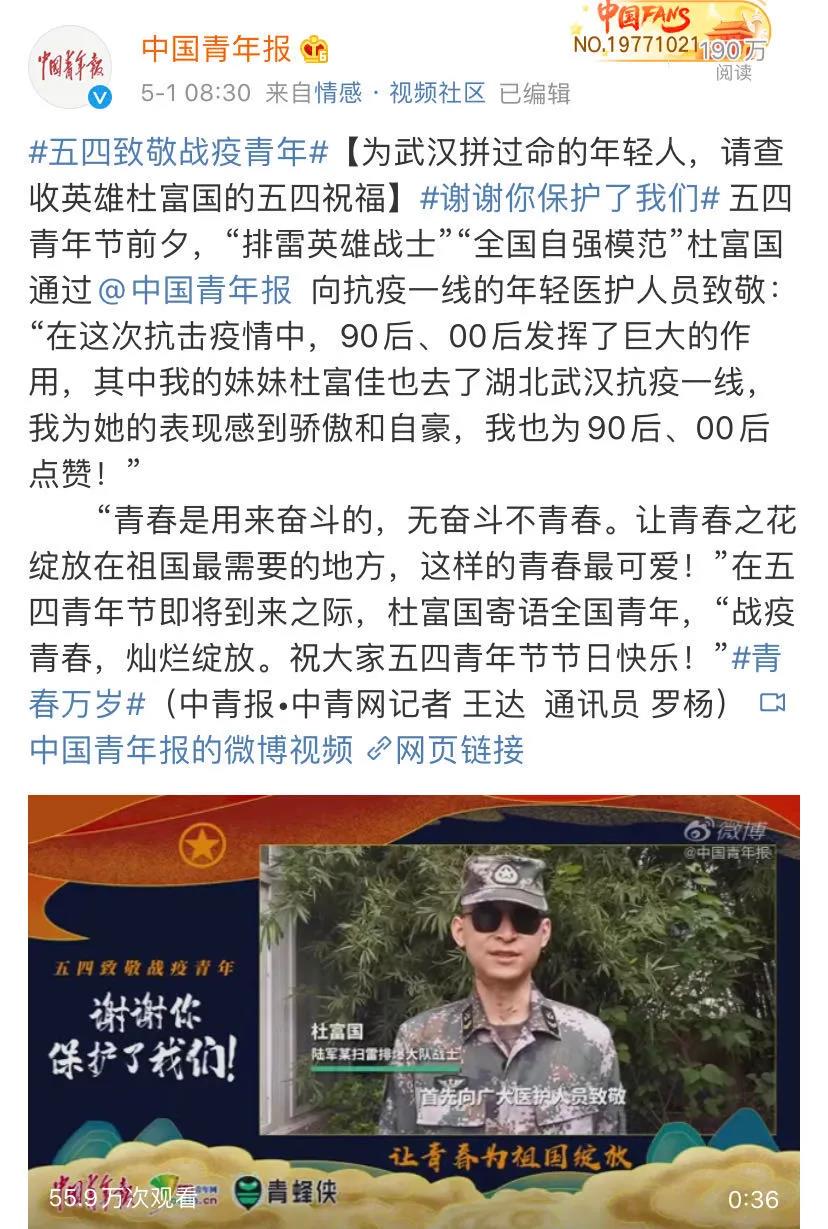Open 中国青年报的微博视频 link
The height and width of the screenshot is (1229, 828).
(192, 749)
